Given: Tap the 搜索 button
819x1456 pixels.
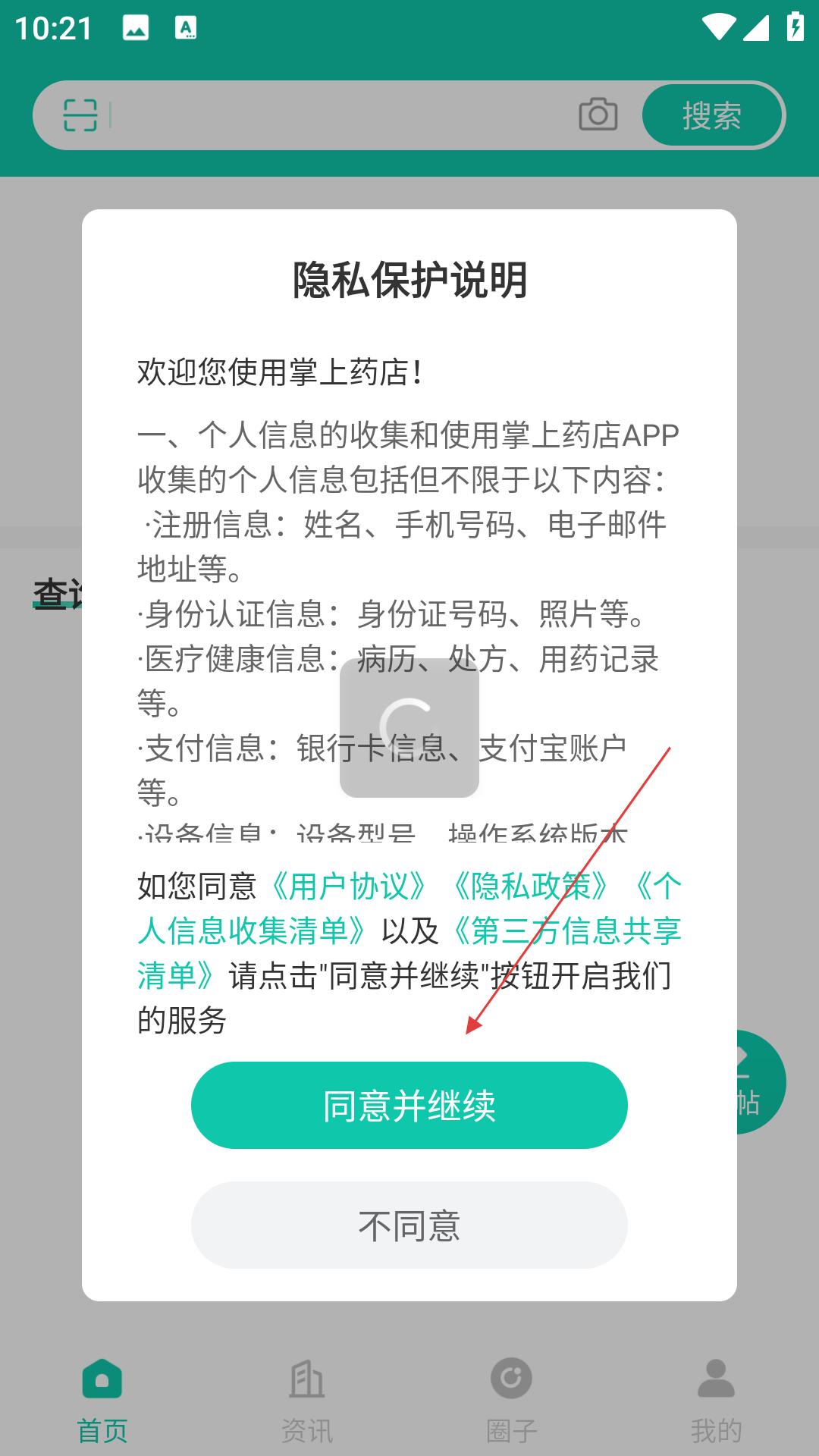Looking at the screenshot, I should coord(712,115).
